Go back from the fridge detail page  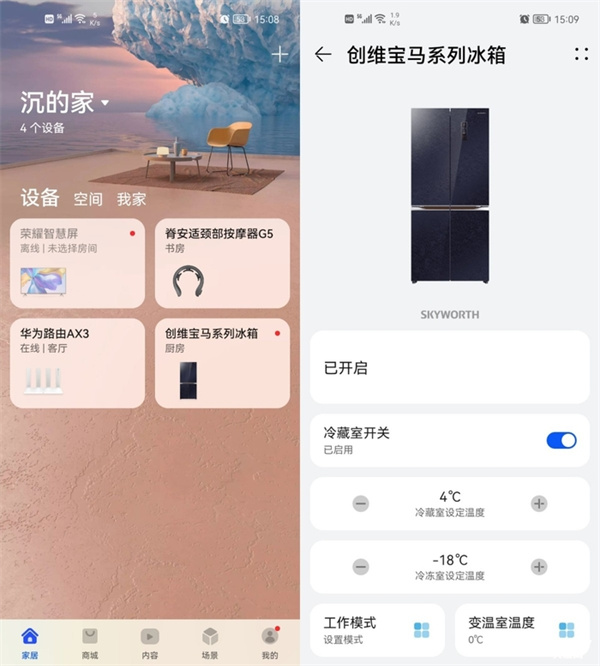(x=322, y=55)
